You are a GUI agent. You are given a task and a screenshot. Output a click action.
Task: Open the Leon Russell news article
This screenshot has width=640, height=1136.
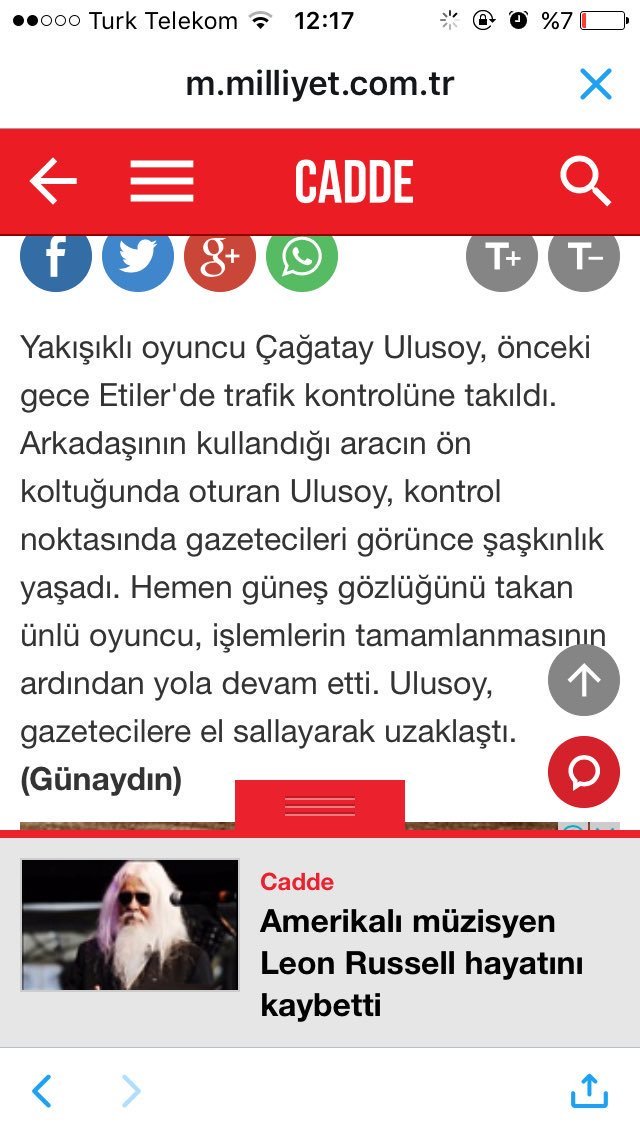(x=420, y=962)
